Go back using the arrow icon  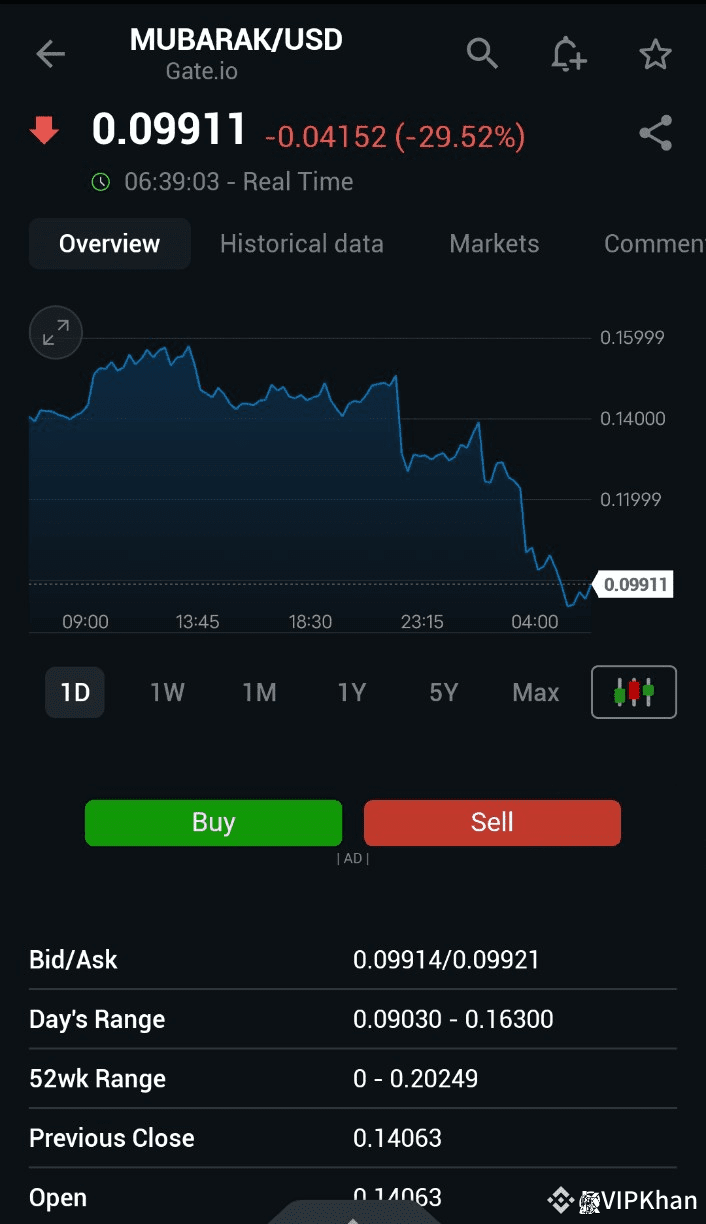50,54
